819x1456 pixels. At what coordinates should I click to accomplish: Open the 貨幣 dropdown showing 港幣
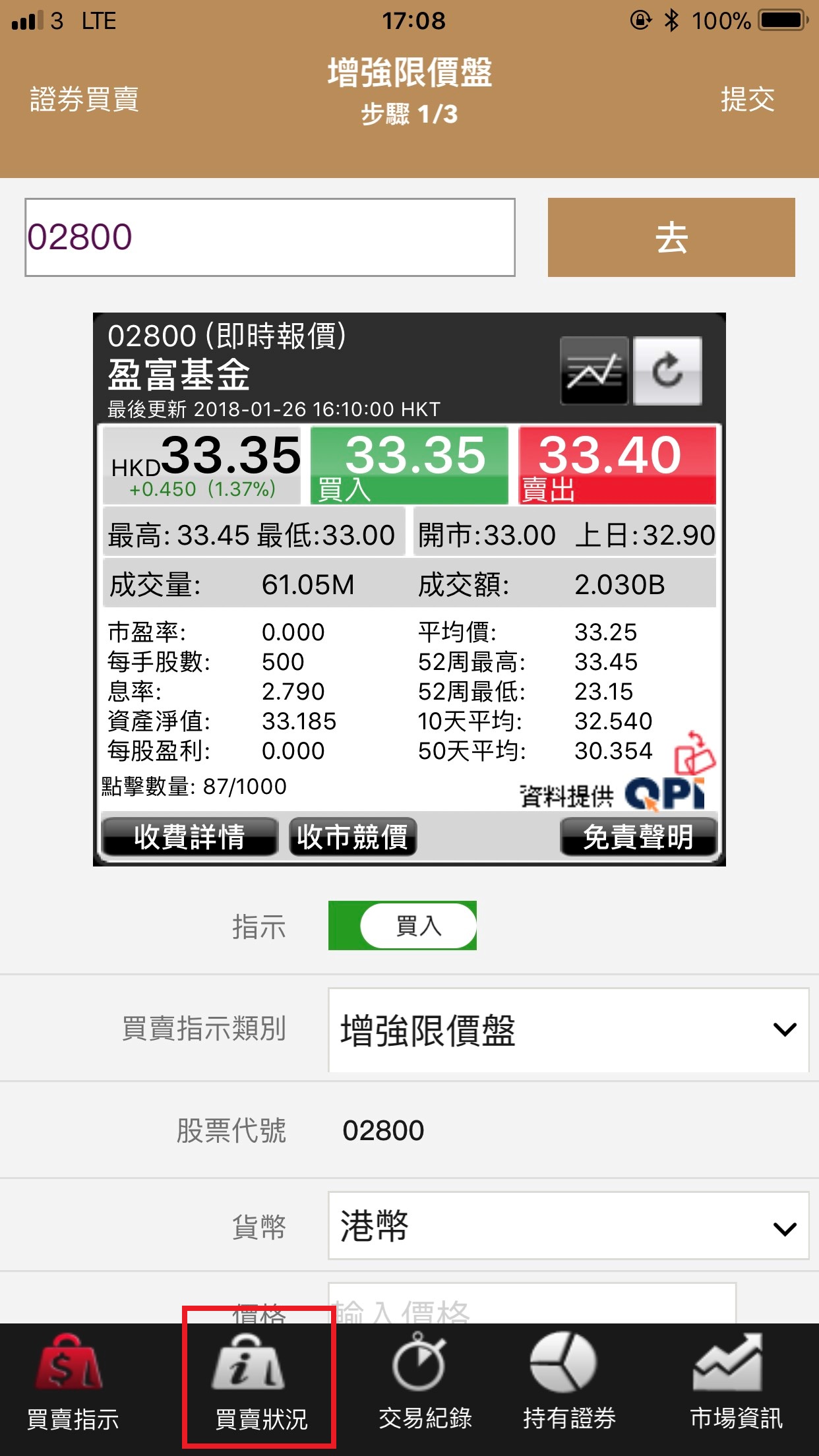click(x=568, y=1226)
